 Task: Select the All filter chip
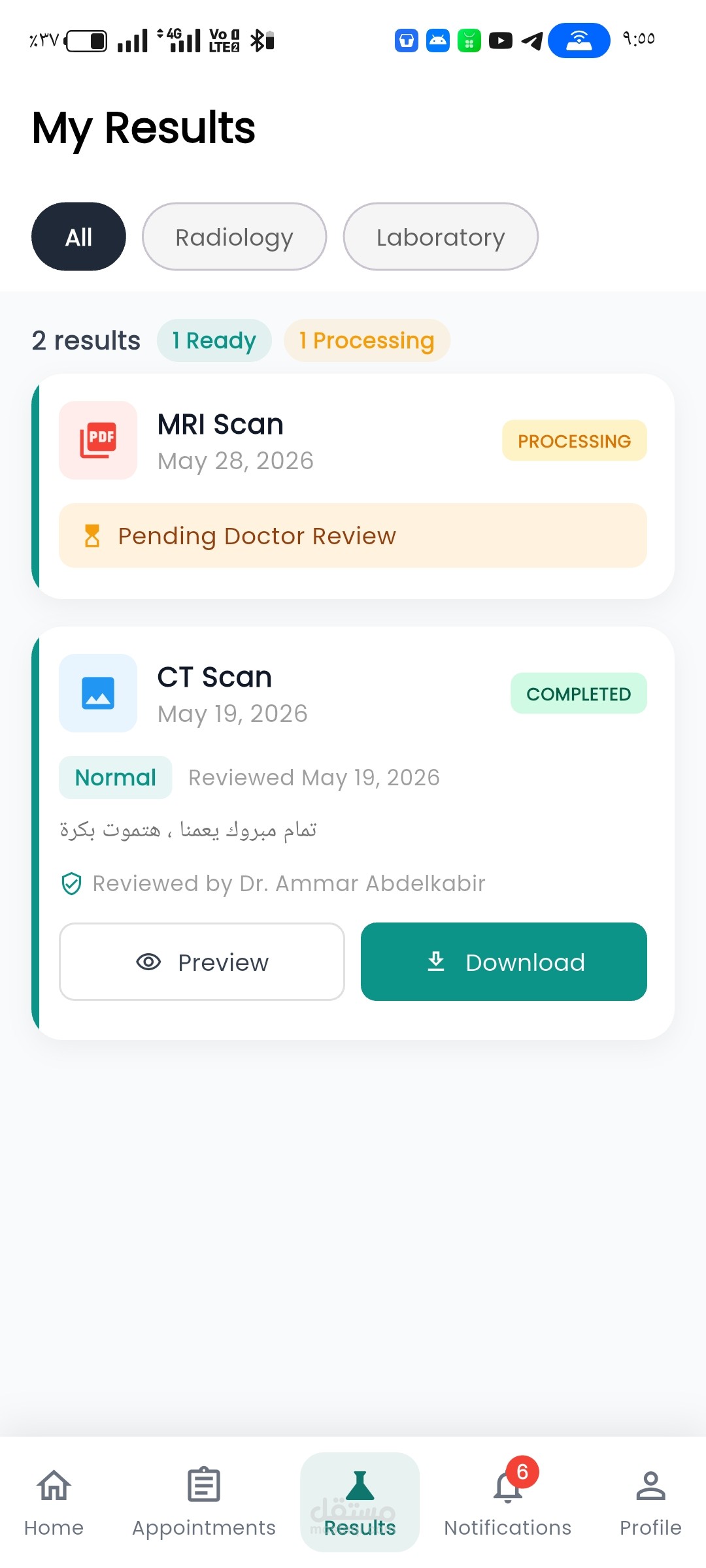[78, 237]
